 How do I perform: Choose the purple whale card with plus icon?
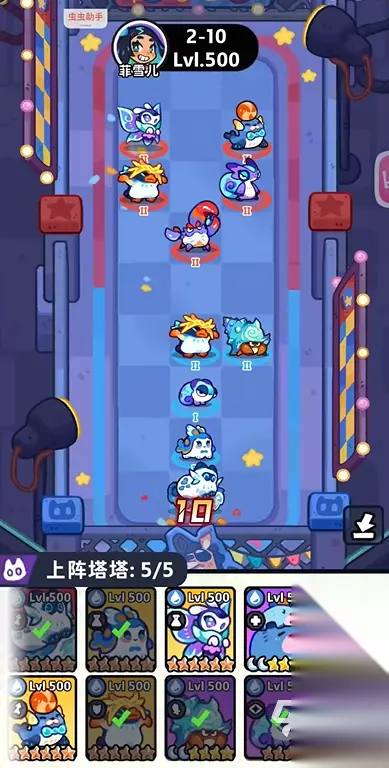click(x=268, y=629)
